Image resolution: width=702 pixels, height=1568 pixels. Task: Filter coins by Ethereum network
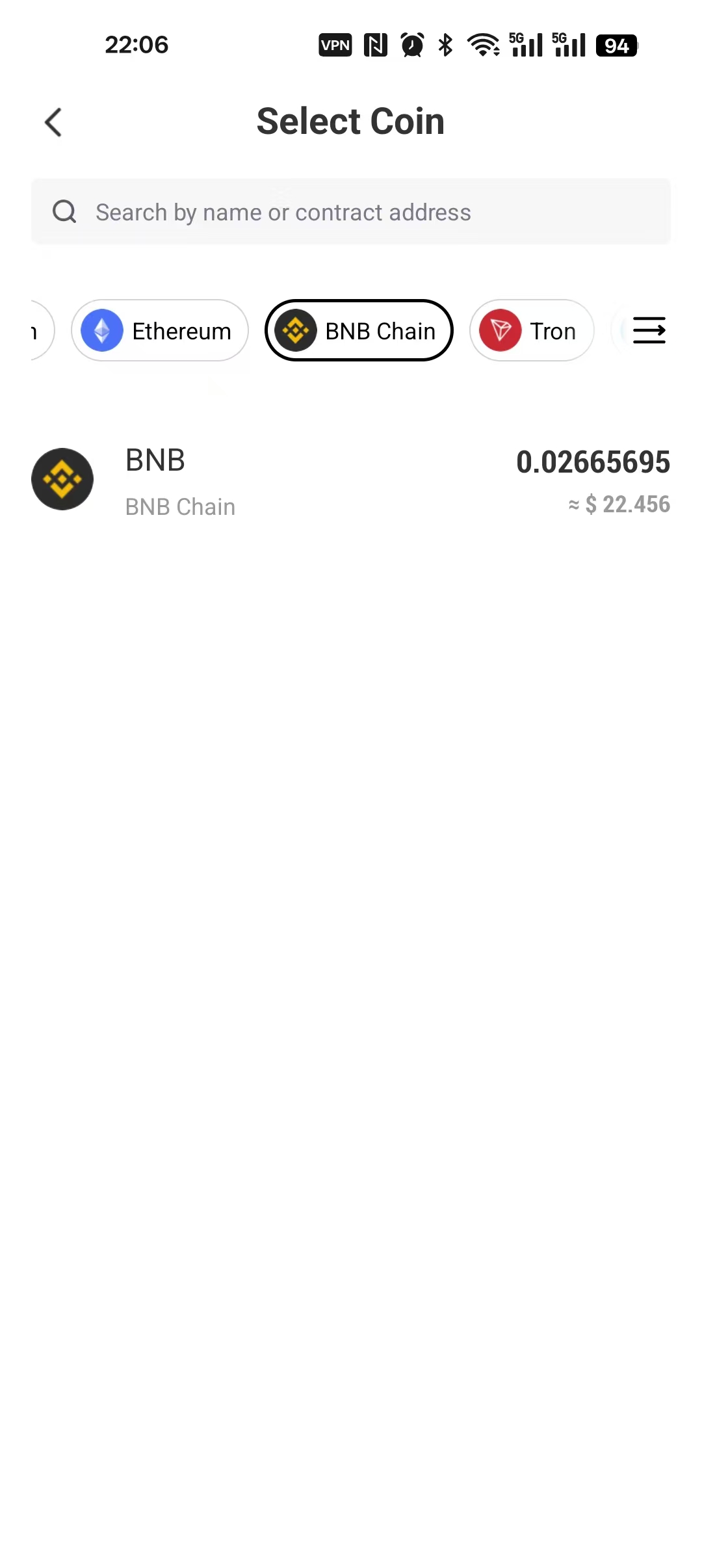coord(160,331)
